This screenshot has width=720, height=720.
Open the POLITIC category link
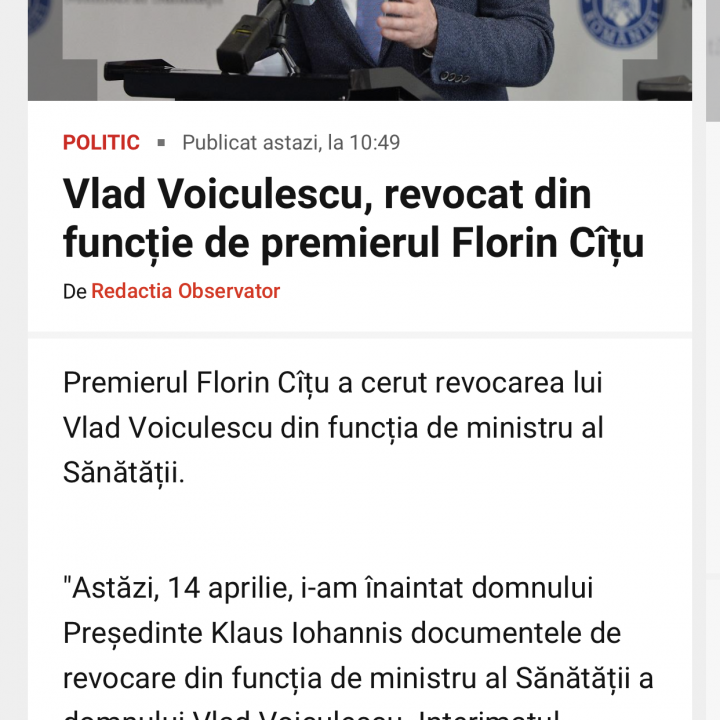(x=101, y=143)
